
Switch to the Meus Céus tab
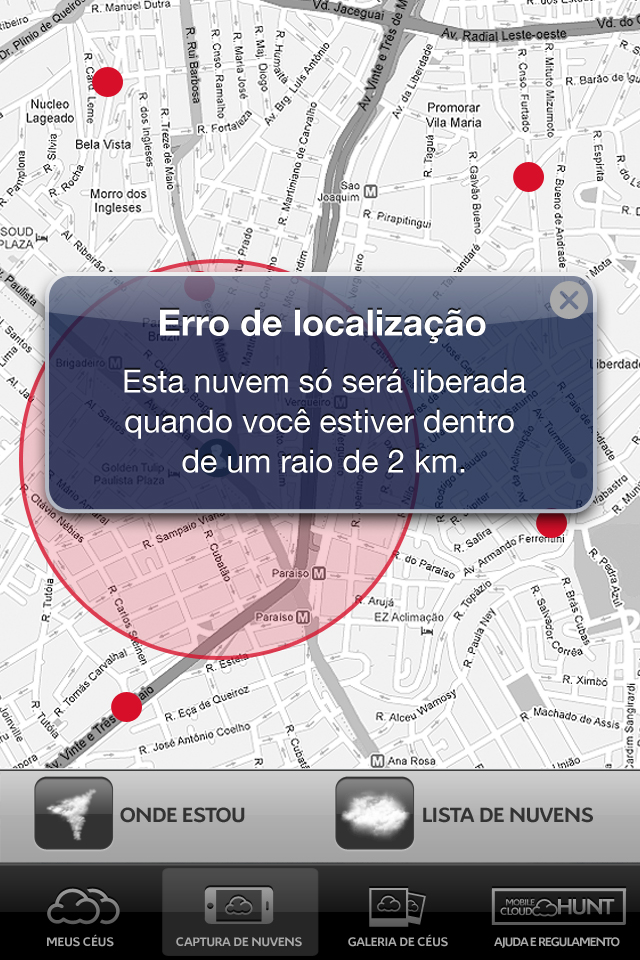[80, 918]
